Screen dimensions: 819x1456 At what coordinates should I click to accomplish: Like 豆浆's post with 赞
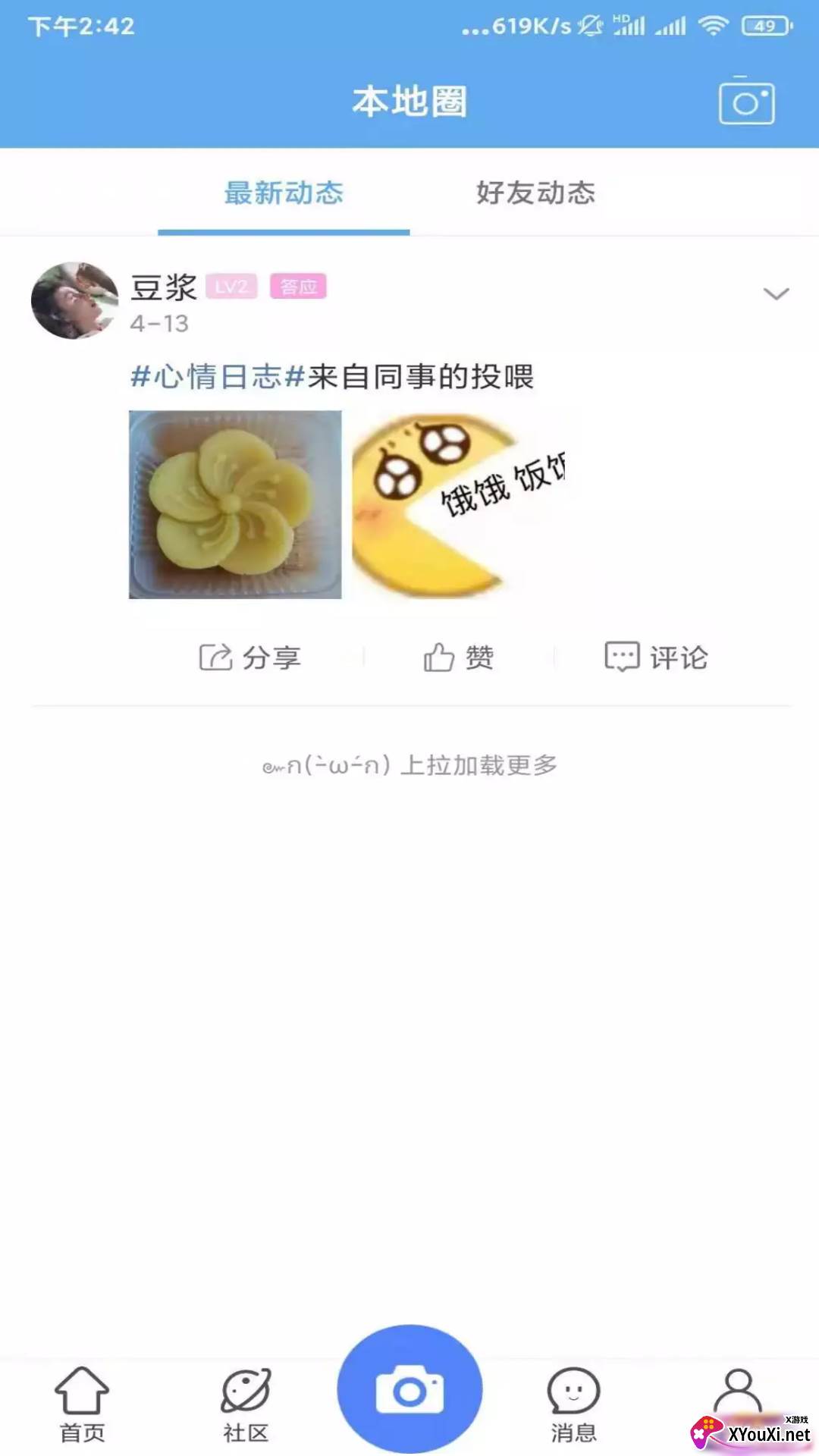click(x=459, y=657)
